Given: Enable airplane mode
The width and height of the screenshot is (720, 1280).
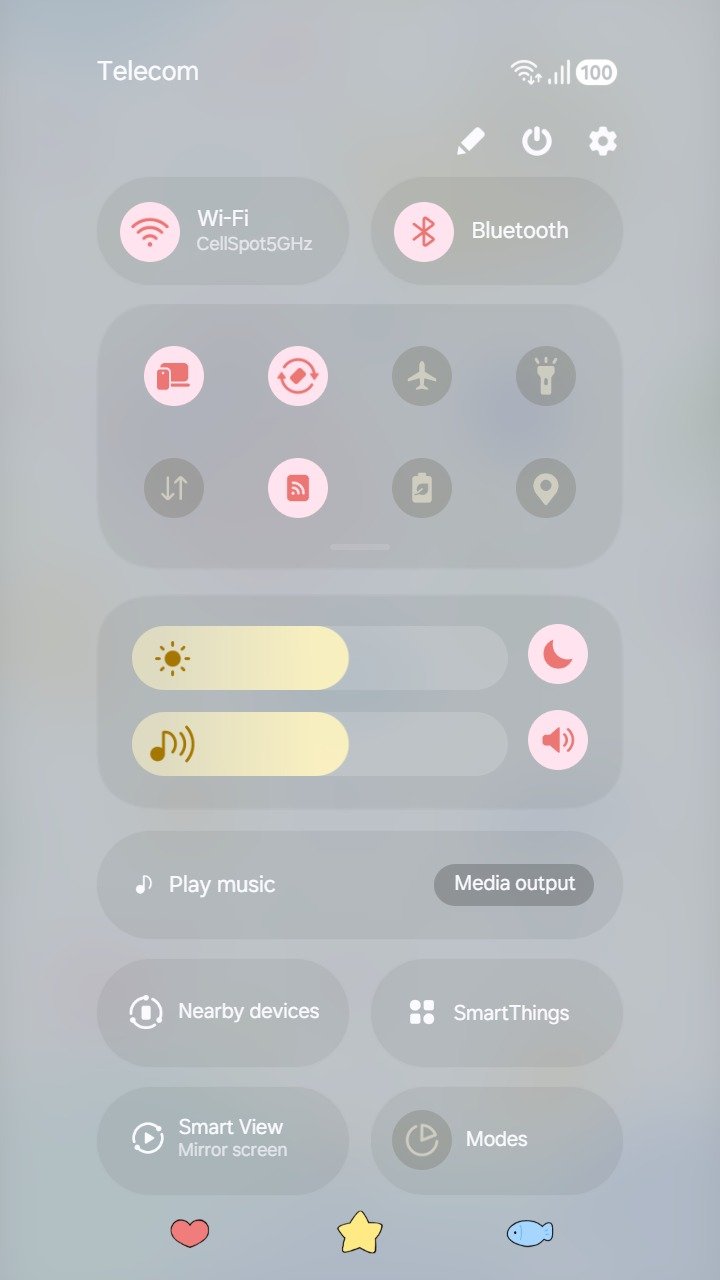Looking at the screenshot, I should point(422,377).
